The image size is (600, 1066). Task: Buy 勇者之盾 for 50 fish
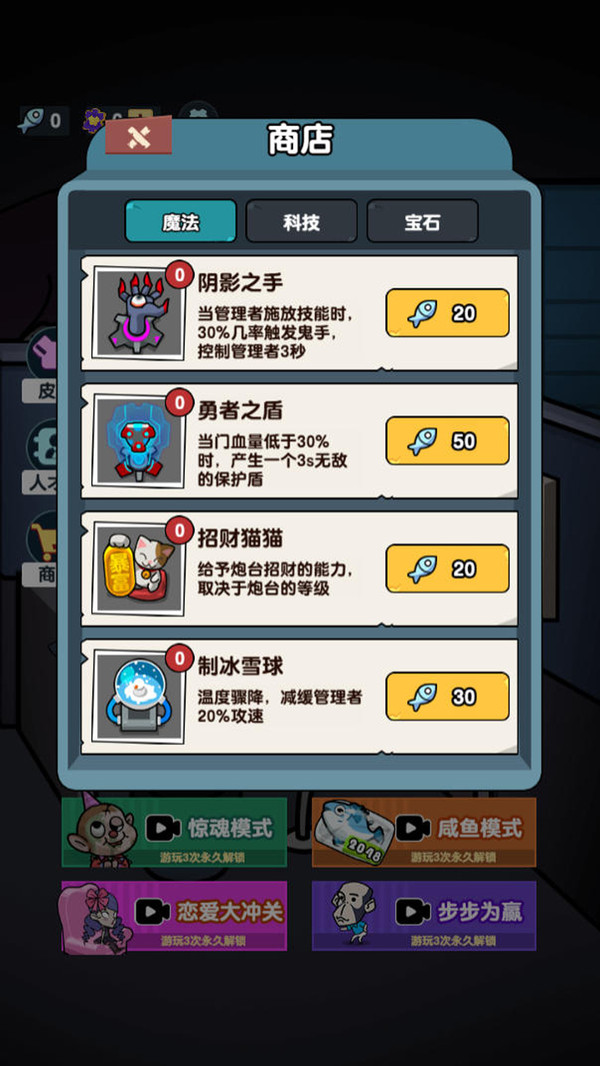point(447,441)
